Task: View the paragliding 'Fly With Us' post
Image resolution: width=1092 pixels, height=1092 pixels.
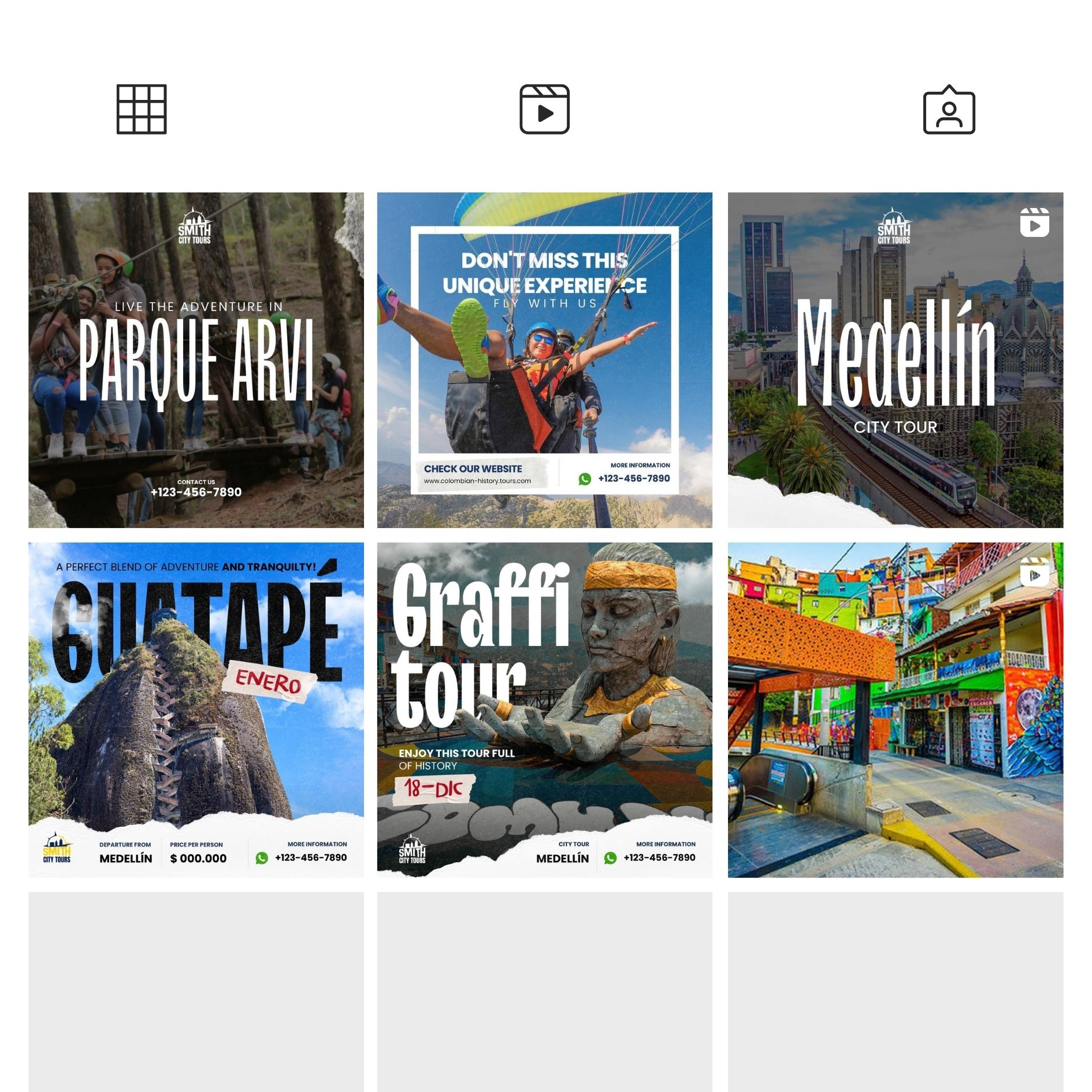Action: click(544, 360)
